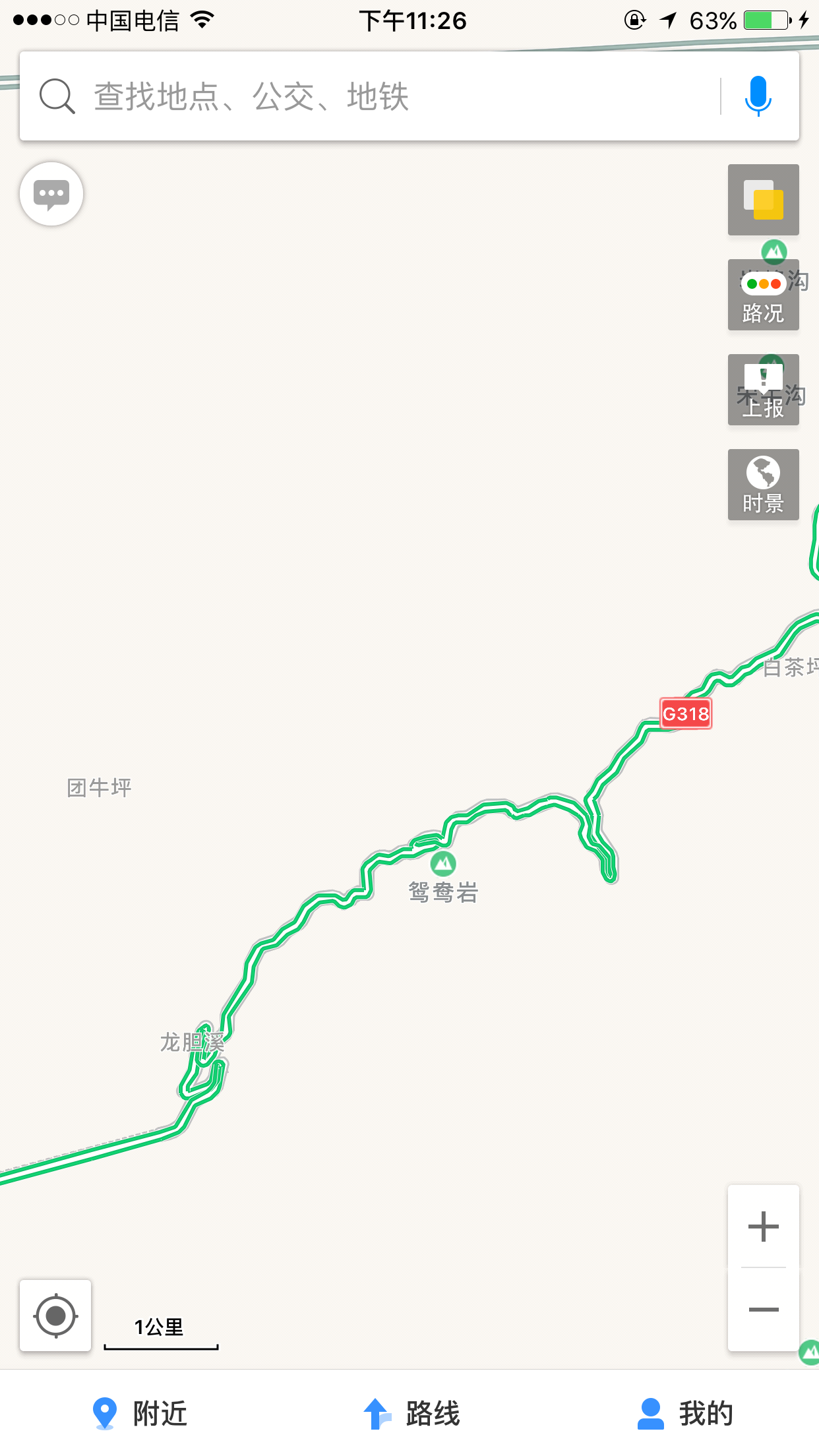Zoom out with the minus button
The height and width of the screenshot is (1456, 819).
coord(764,1310)
